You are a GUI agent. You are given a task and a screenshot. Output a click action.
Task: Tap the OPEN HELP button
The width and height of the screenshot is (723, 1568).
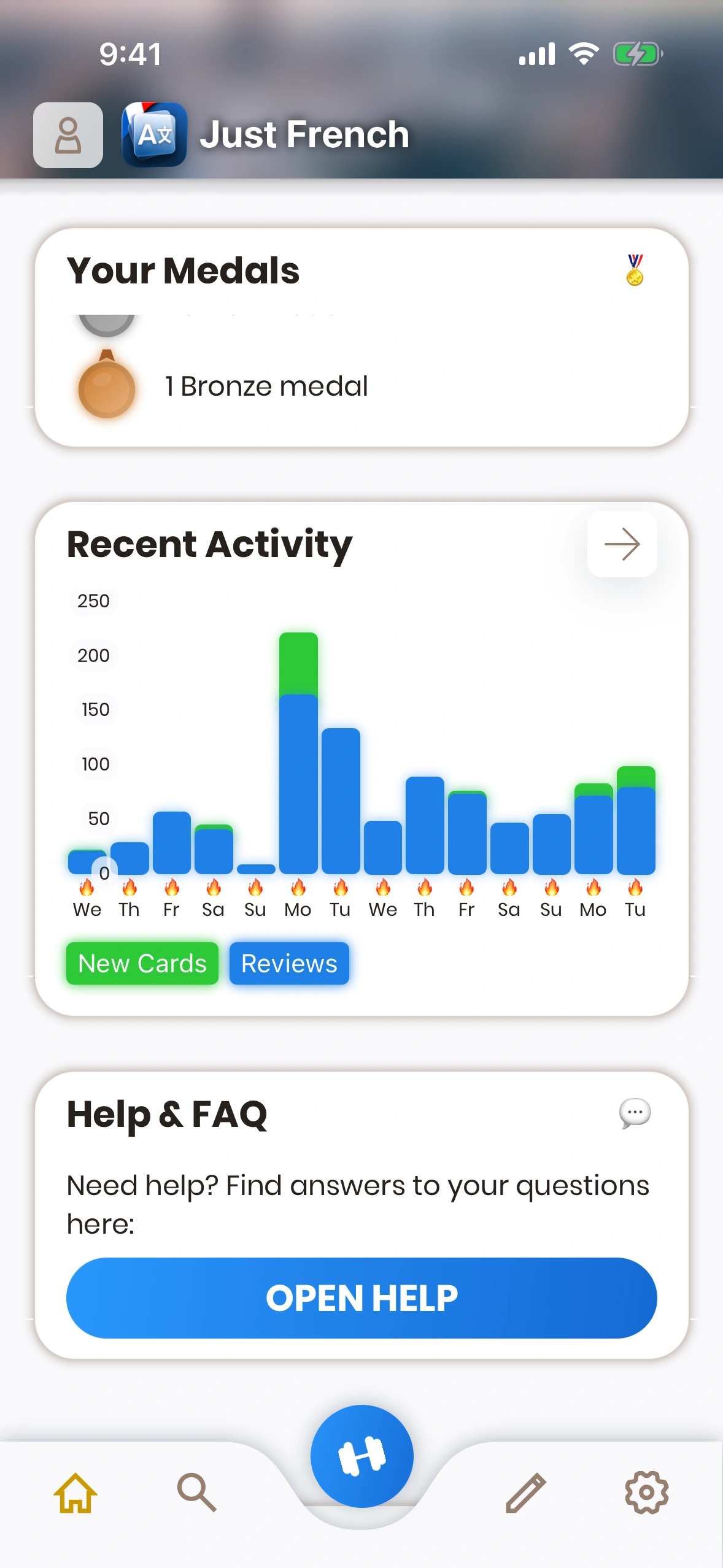point(361,1297)
